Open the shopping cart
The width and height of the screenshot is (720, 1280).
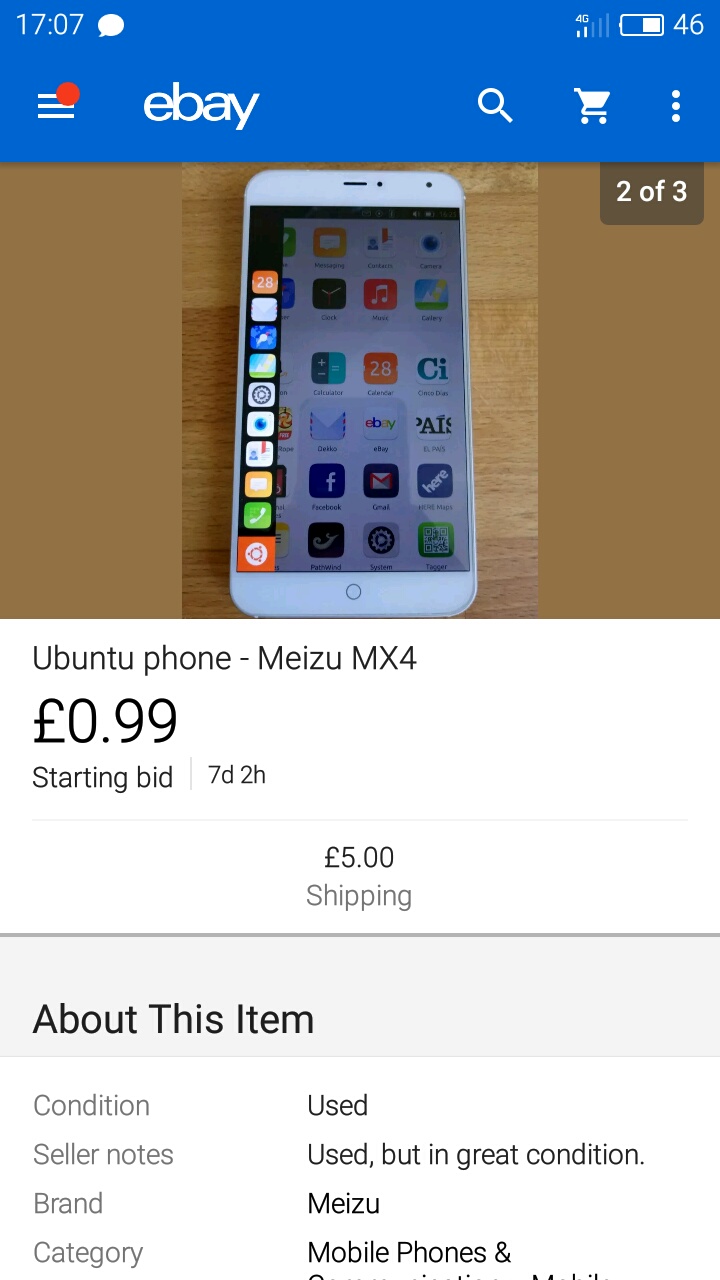click(x=592, y=105)
